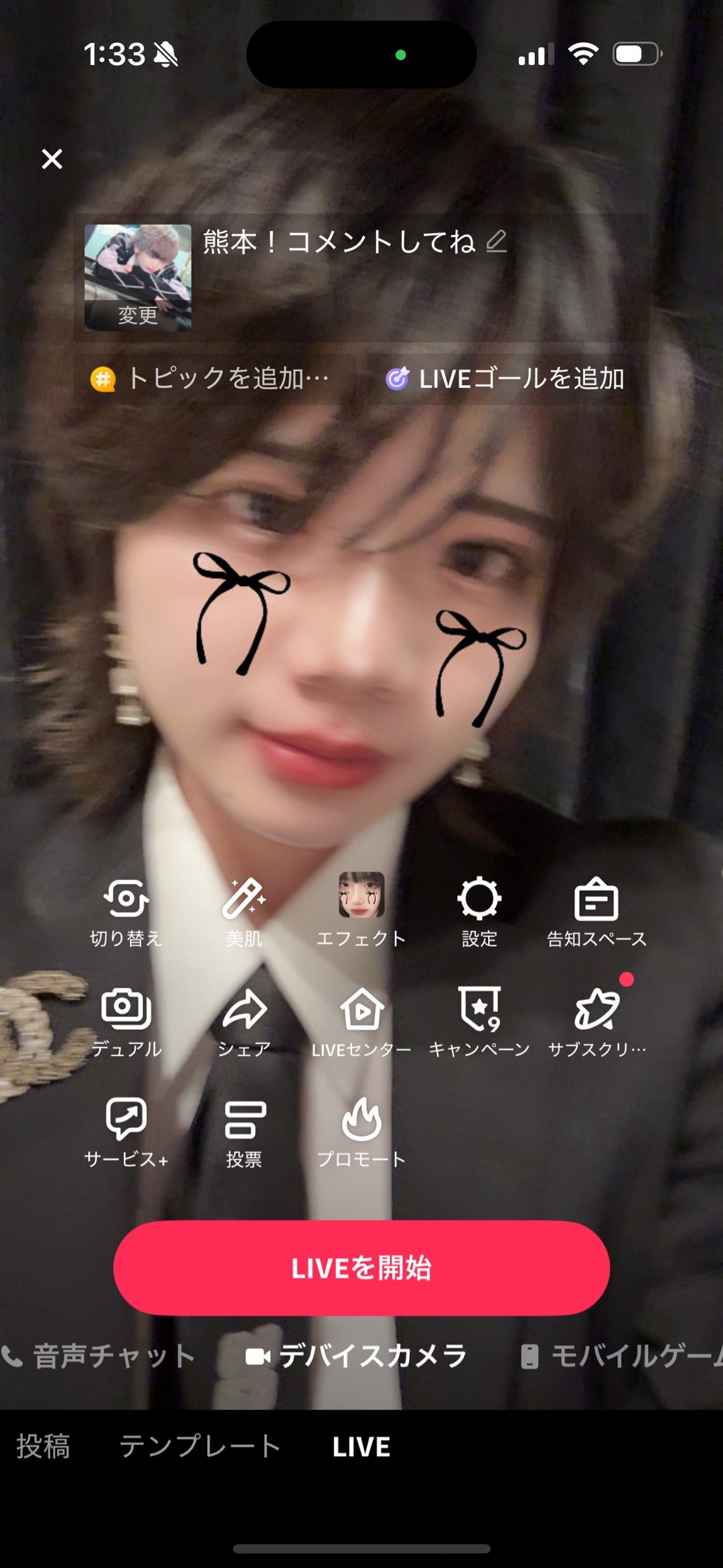Open サブスクリ… subscription option
This screenshot has height=1568, width=723.
click(596, 1020)
